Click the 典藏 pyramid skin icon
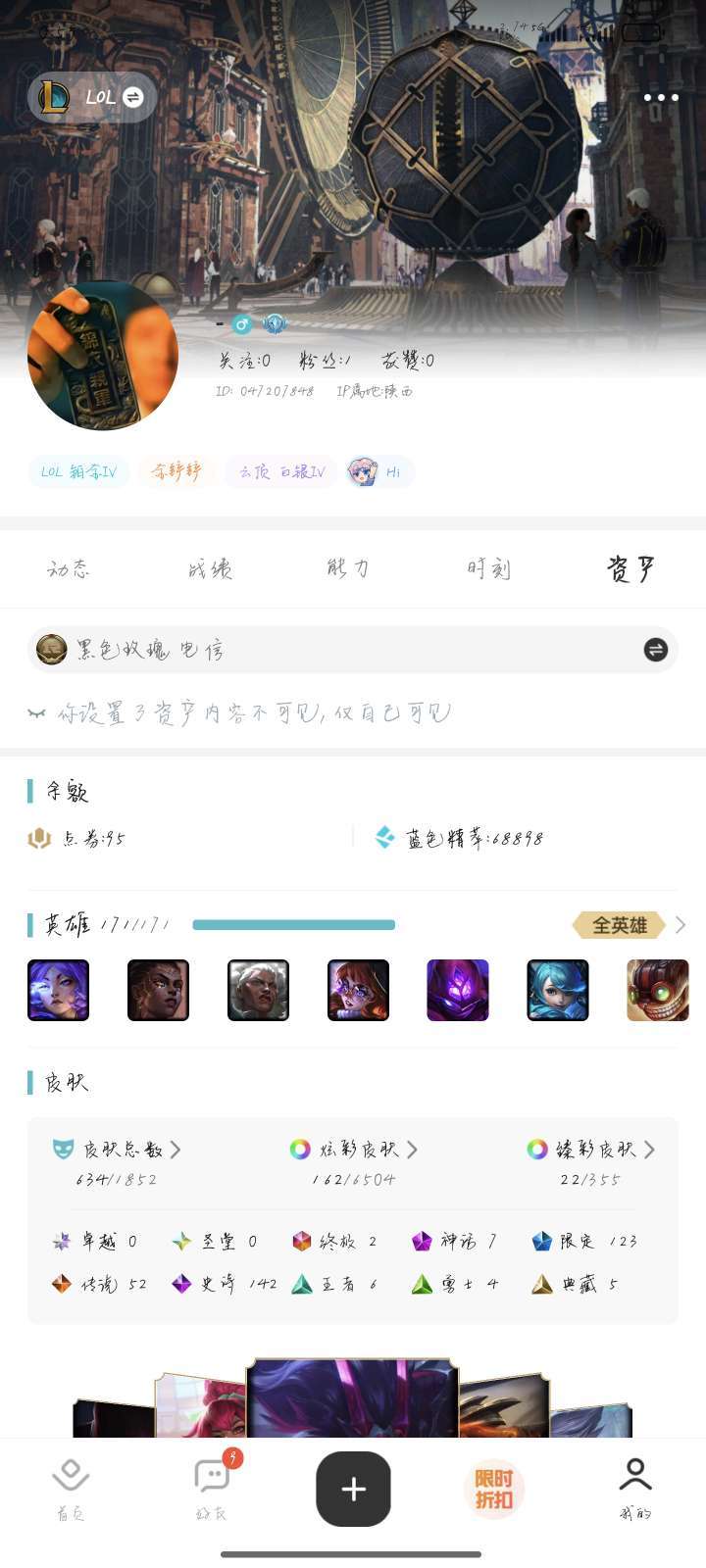Image resolution: width=706 pixels, height=1568 pixels. click(543, 1283)
